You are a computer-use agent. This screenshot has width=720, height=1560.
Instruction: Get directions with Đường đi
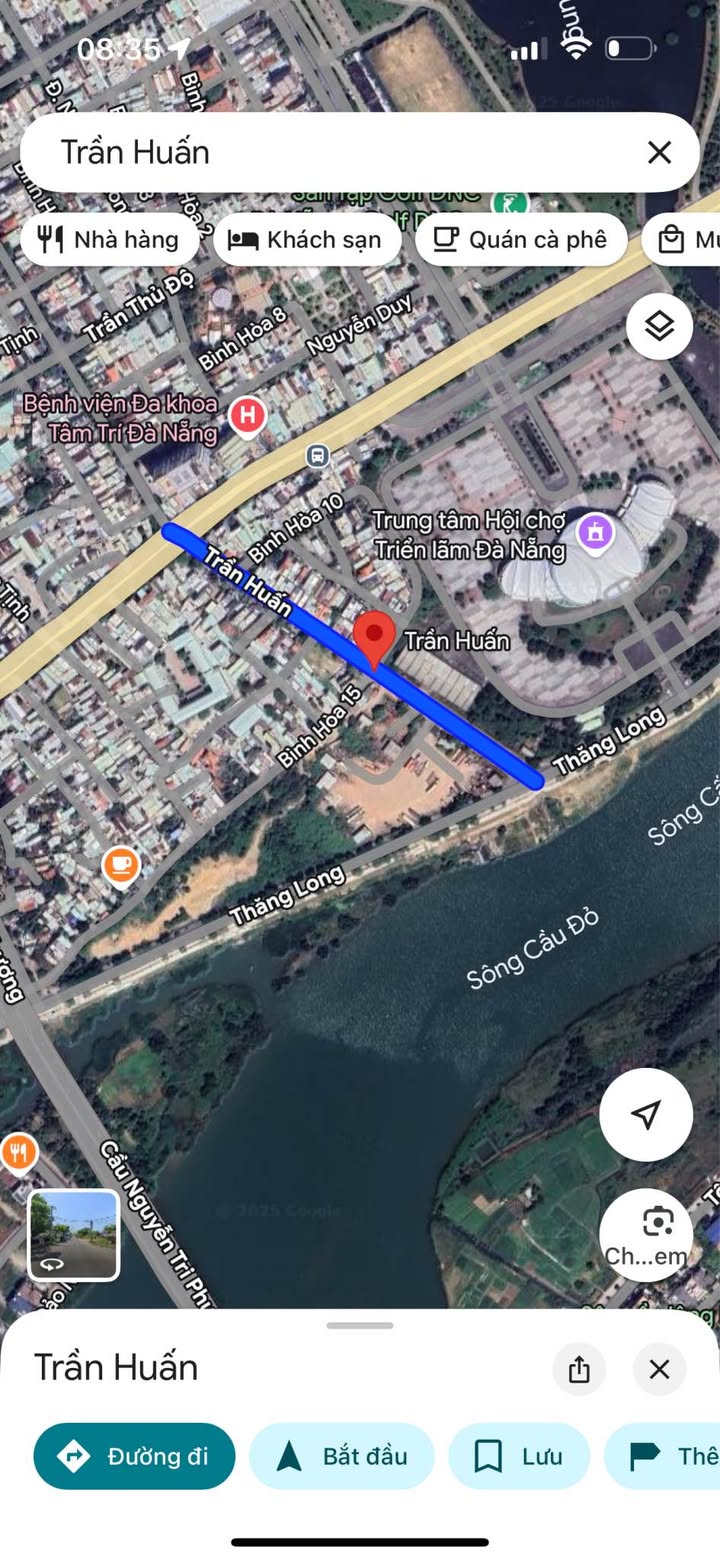tap(134, 1456)
